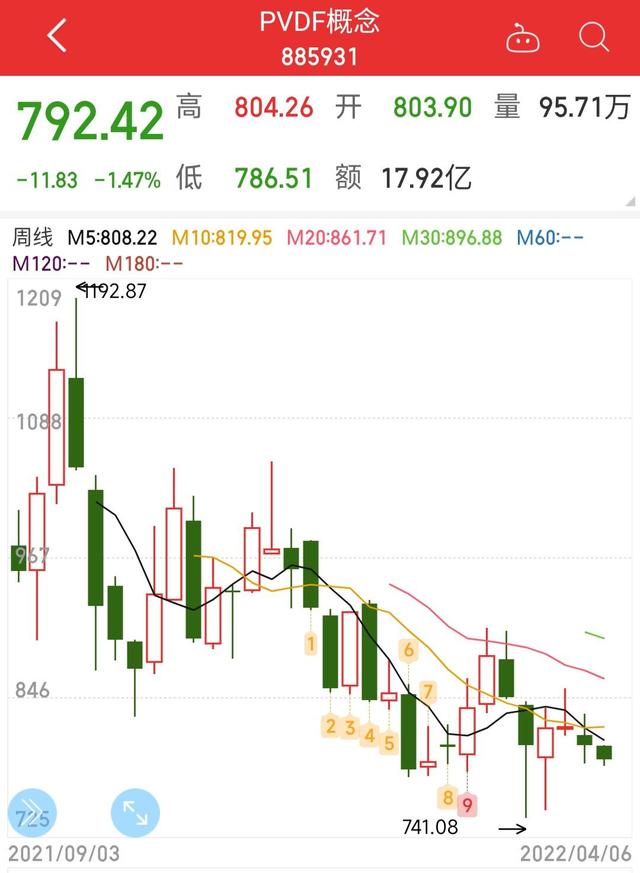Expand the quote details panel
640x873 pixels.
(x=627, y=204)
